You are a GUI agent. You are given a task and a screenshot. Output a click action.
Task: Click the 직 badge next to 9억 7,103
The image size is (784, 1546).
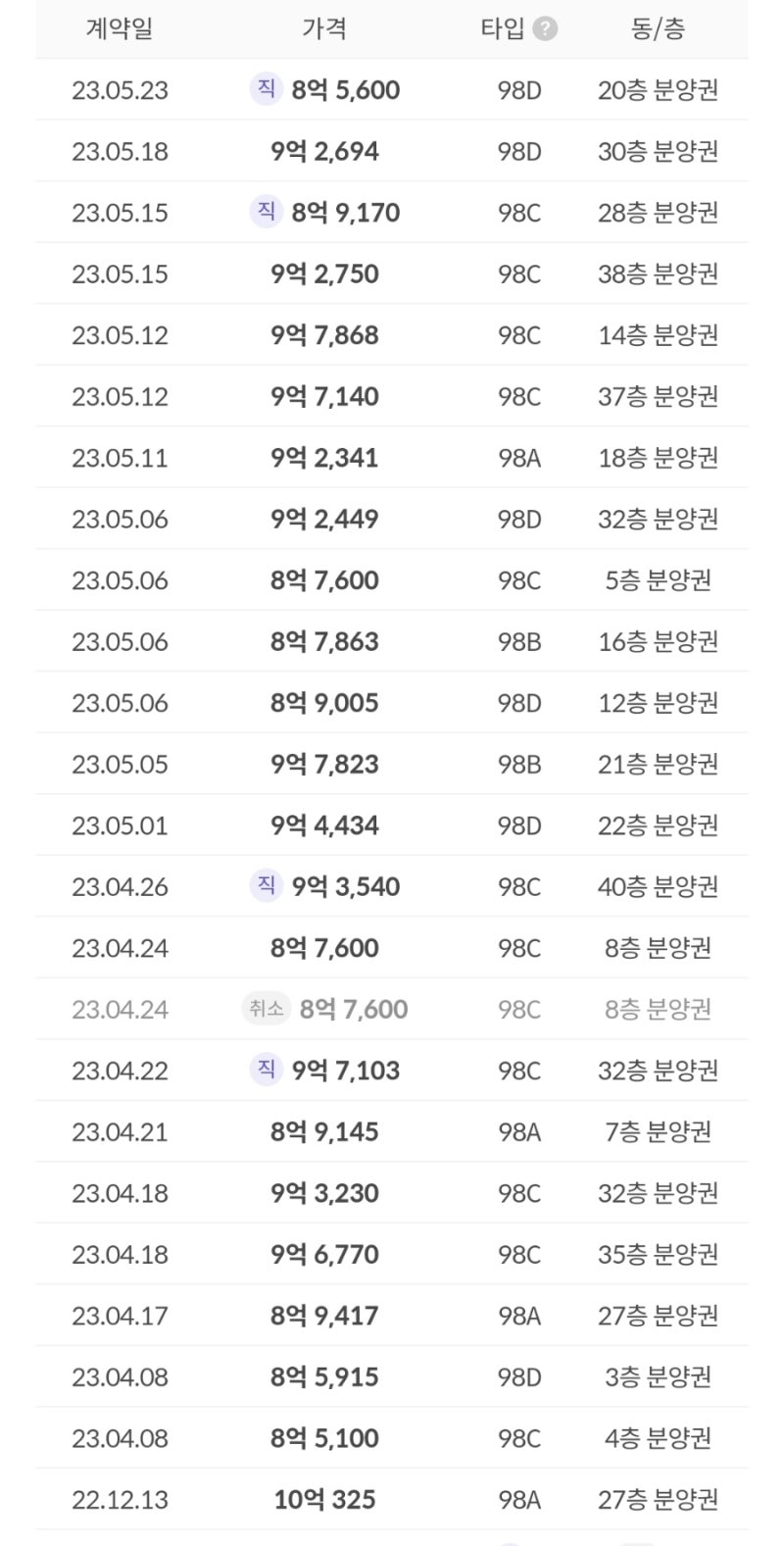click(264, 1069)
